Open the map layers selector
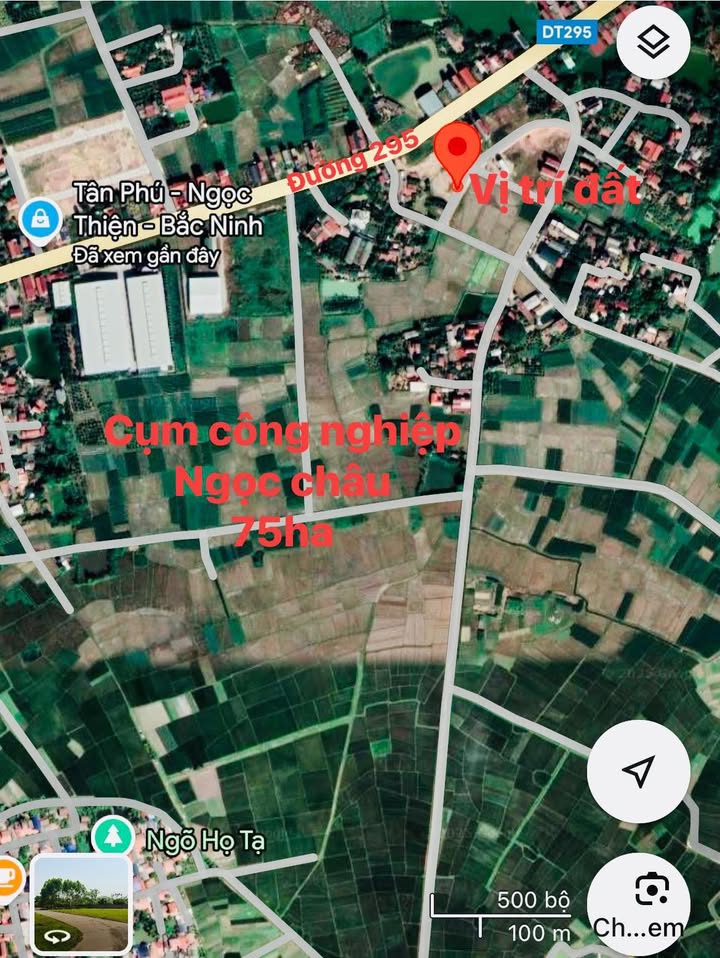 click(654, 42)
